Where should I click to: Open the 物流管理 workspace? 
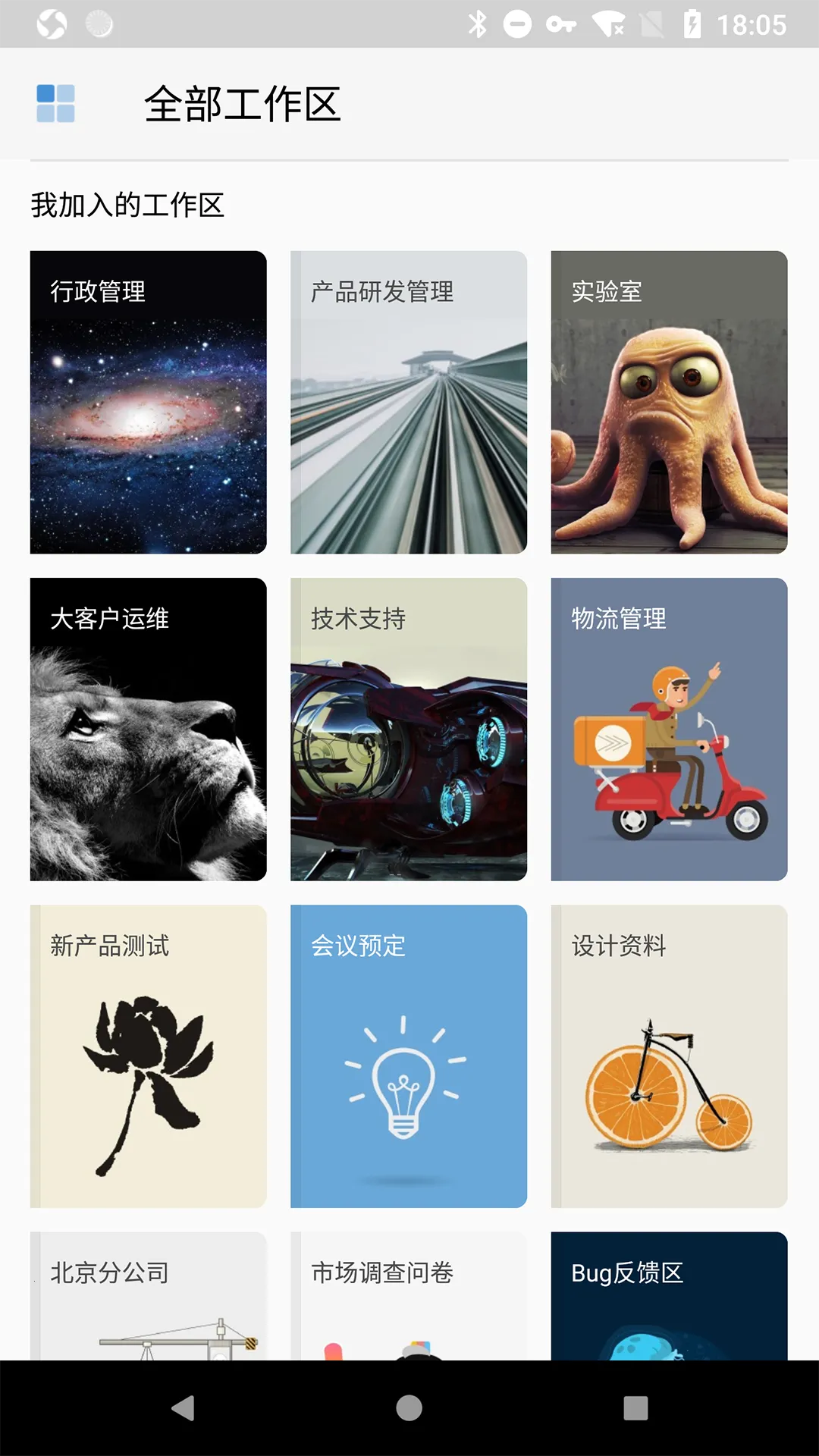(669, 729)
